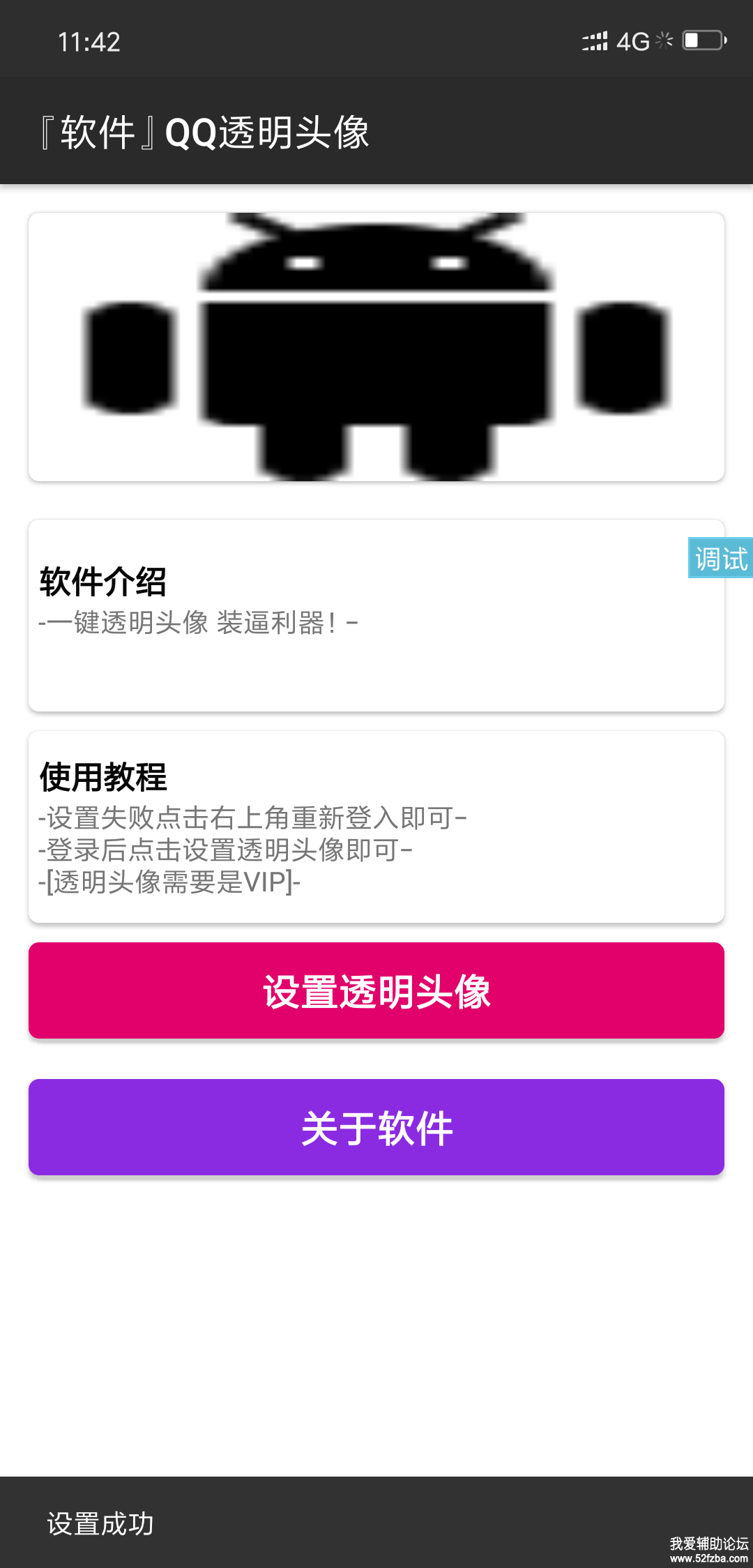Tap the 设置透明头像 button
Image resolution: width=753 pixels, height=1568 pixels.
[x=376, y=990]
